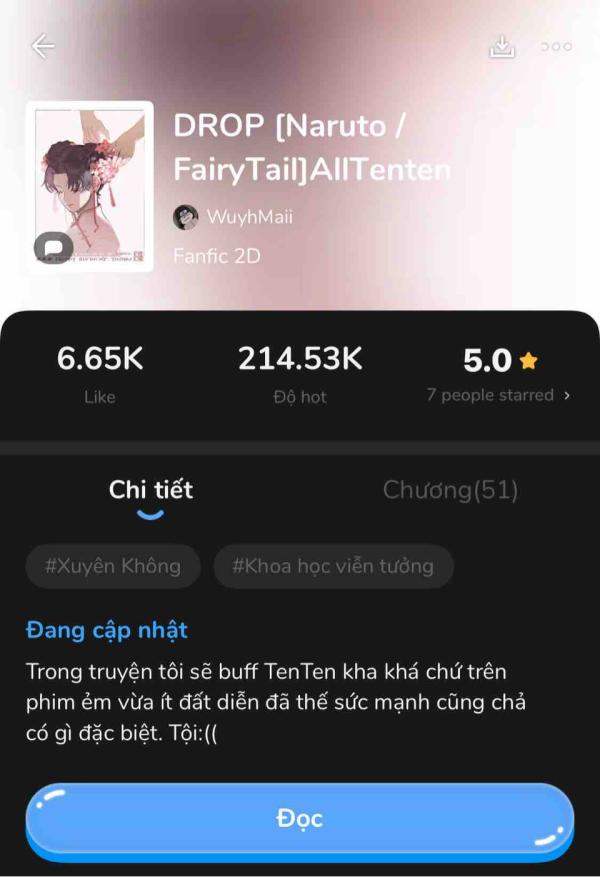Select the #Xuyên Không tag chip

click(113, 566)
